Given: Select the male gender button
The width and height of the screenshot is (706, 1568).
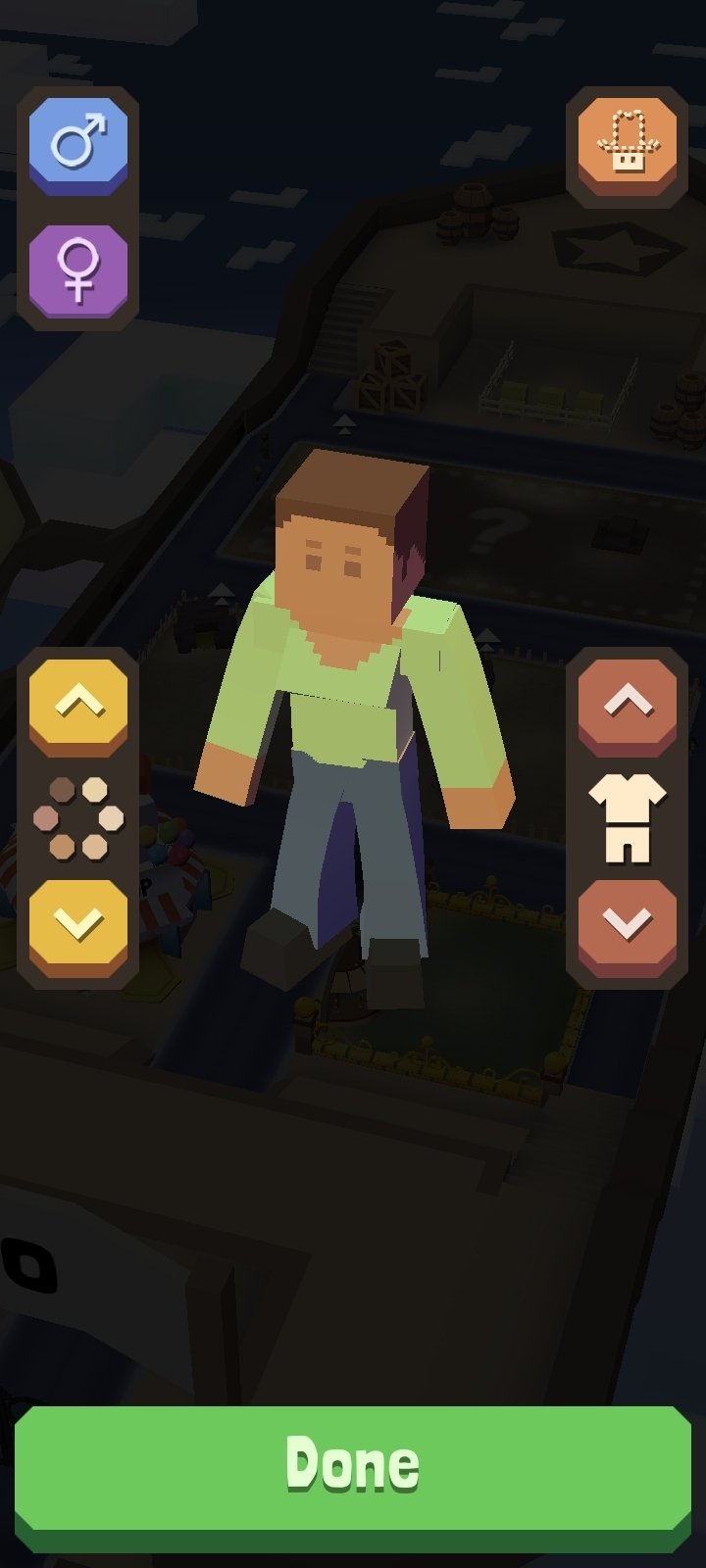Looking at the screenshot, I should pyautogui.click(x=77, y=146).
